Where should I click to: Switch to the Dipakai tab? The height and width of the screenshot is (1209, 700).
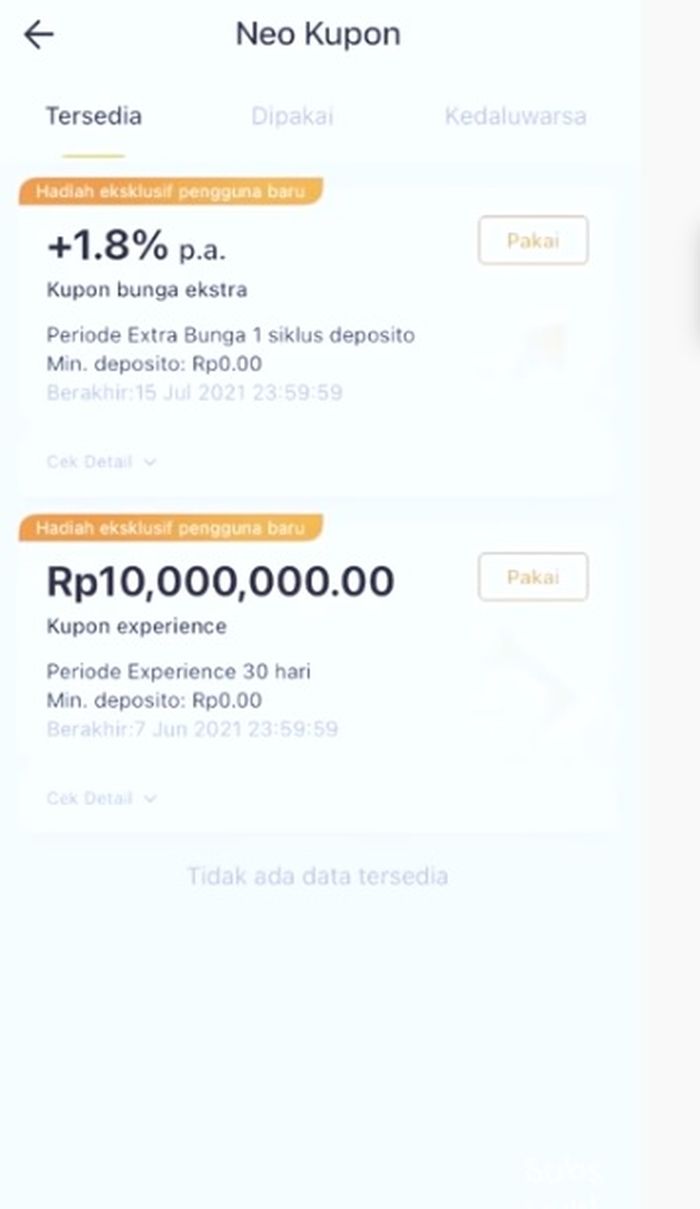(292, 116)
